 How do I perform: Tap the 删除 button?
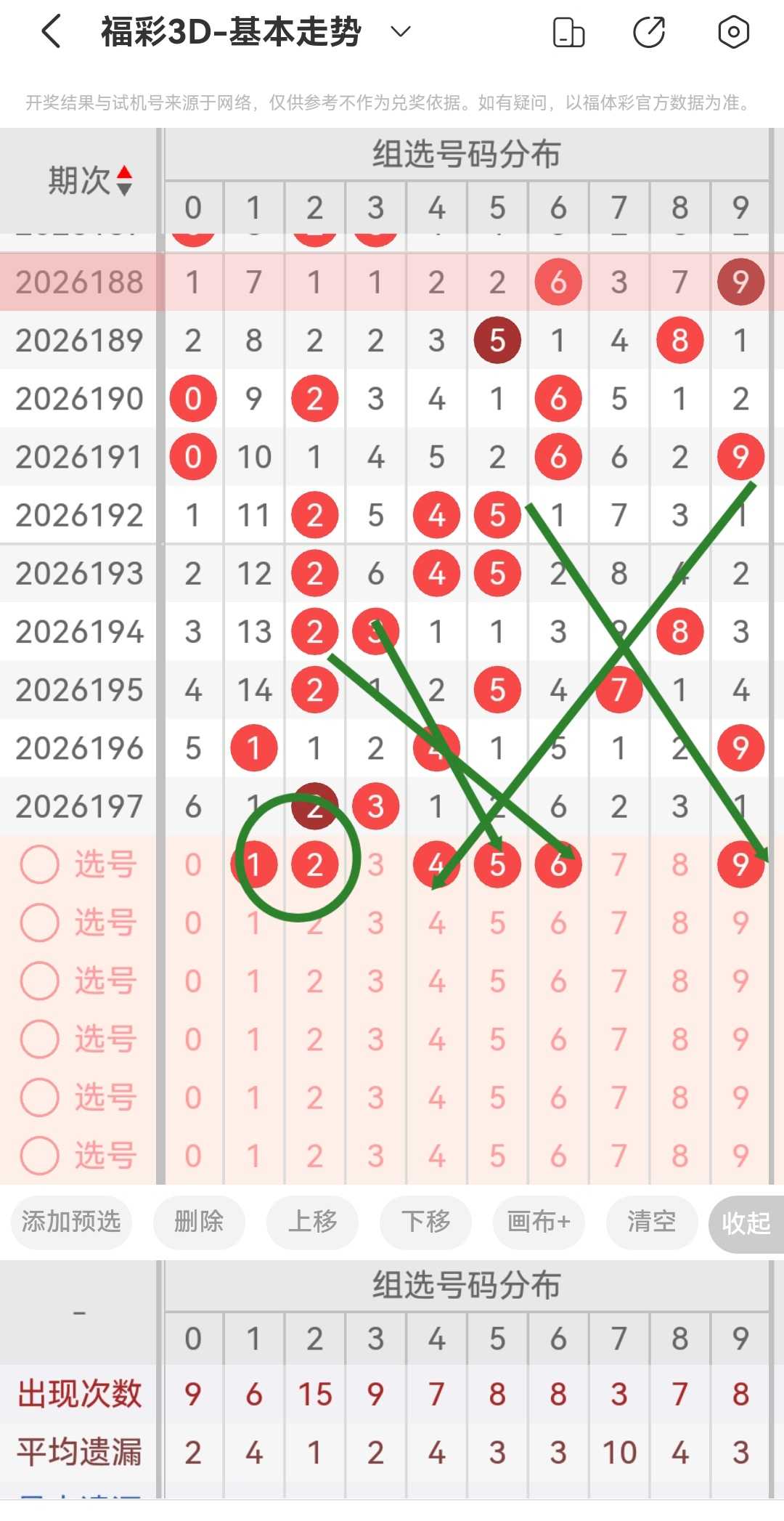pos(199,1222)
